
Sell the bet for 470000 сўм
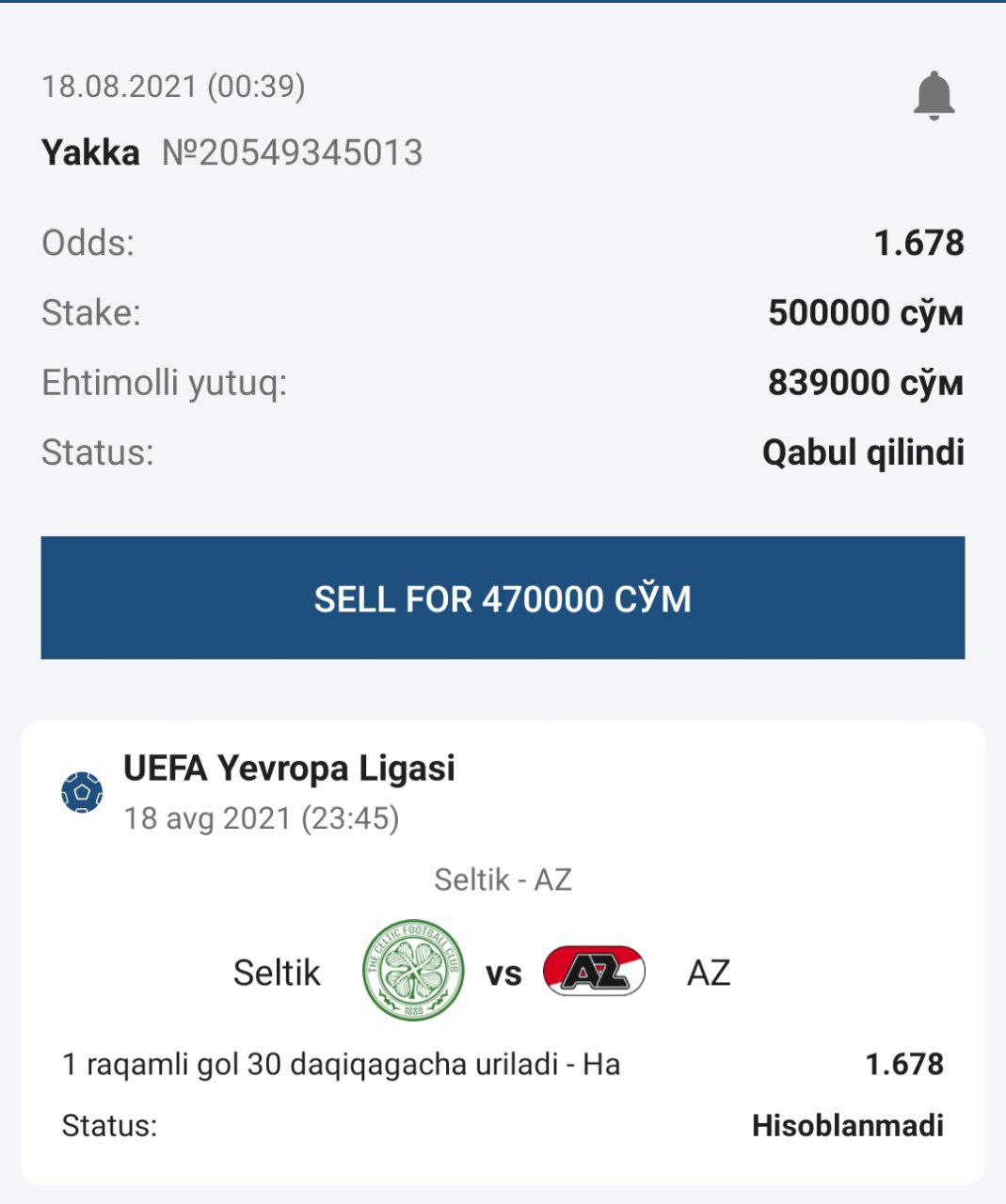coord(503,598)
